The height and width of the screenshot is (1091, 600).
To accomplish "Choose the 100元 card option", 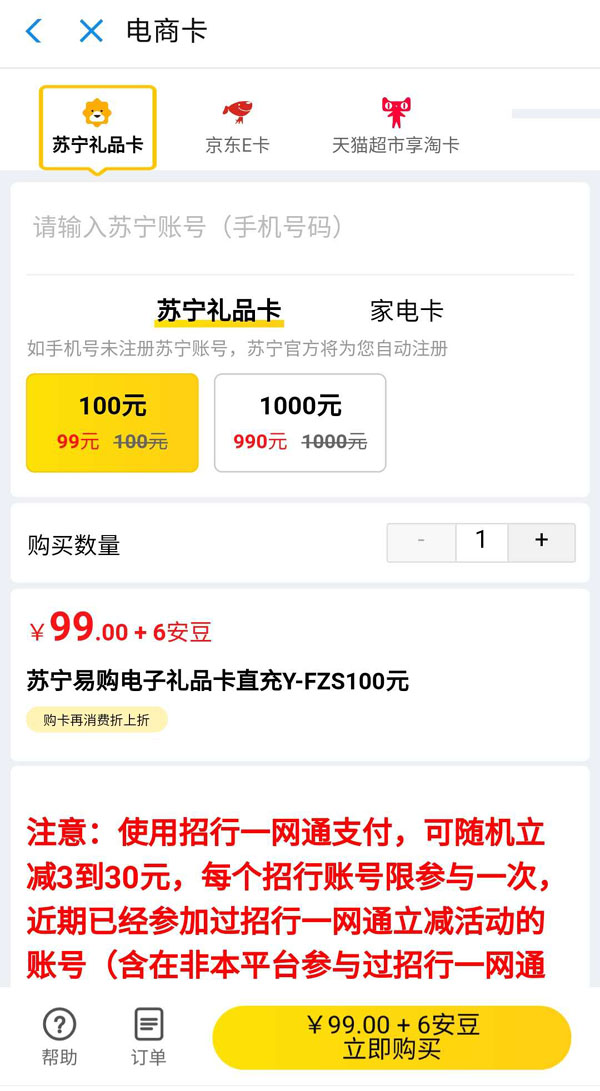I will point(112,422).
